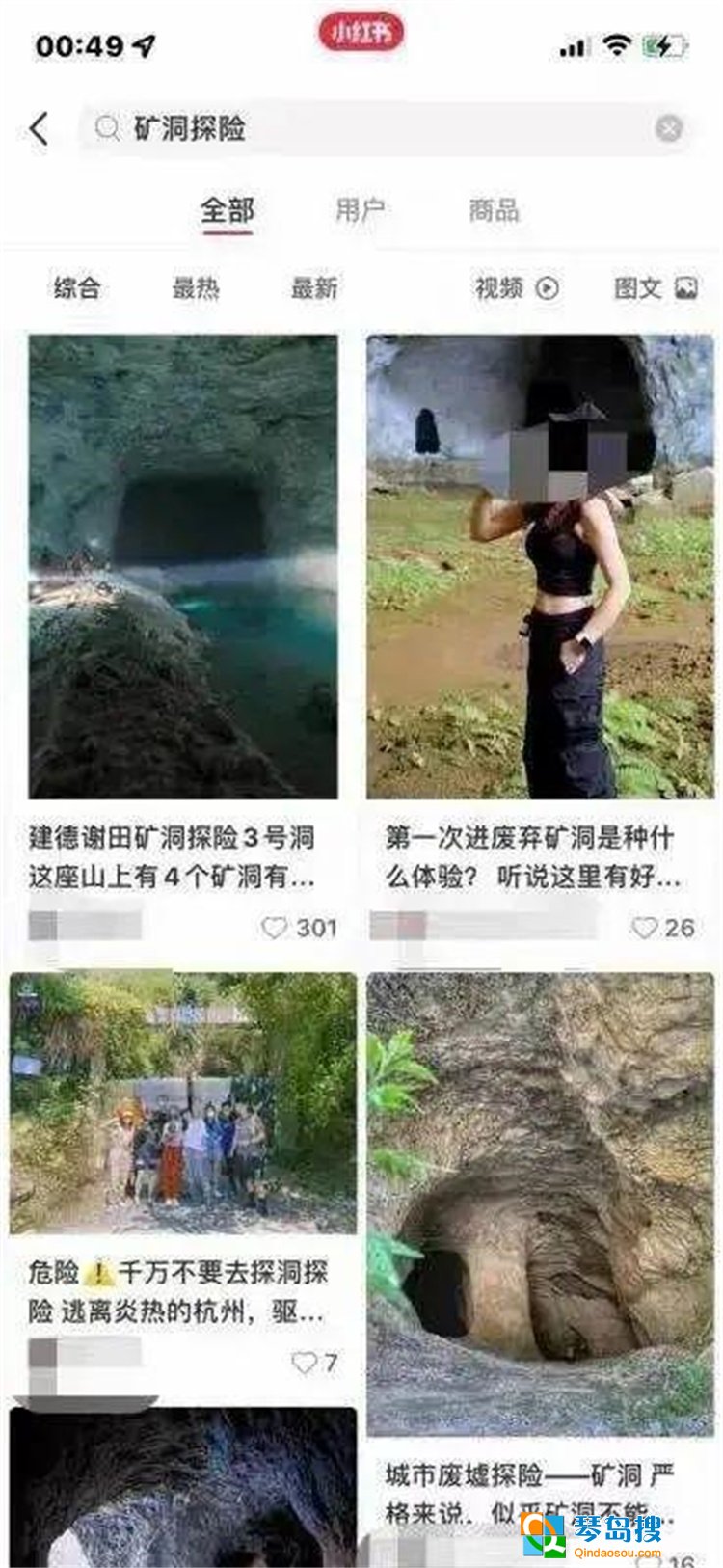Image resolution: width=723 pixels, height=1568 pixels.
Task: Switch to the 用户 tab
Action: (360, 210)
